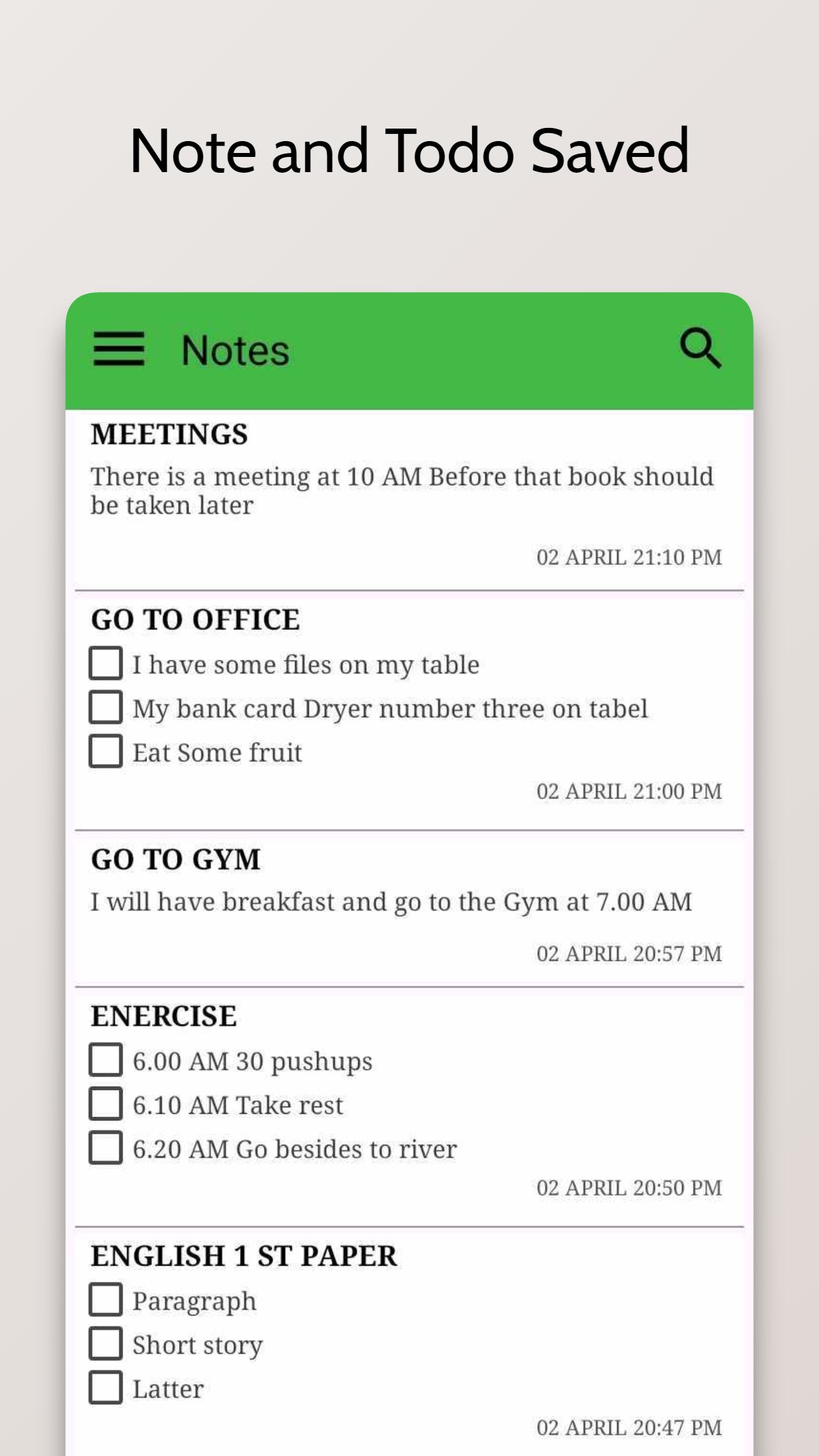Click the Notes title in the header

(x=234, y=348)
